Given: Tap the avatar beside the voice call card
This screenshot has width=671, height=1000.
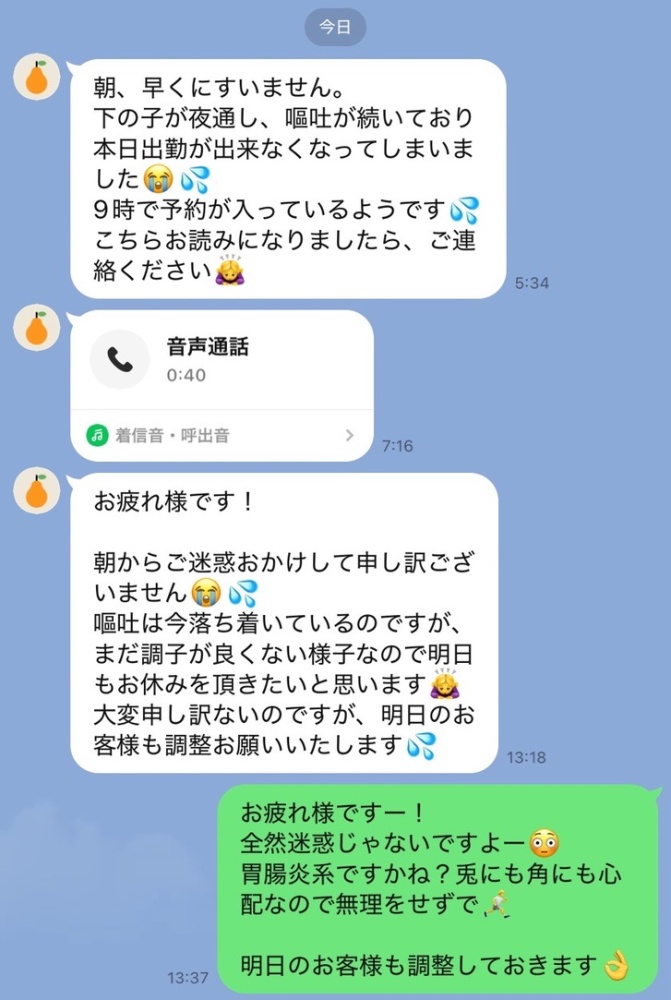Looking at the screenshot, I should [37, 328].
